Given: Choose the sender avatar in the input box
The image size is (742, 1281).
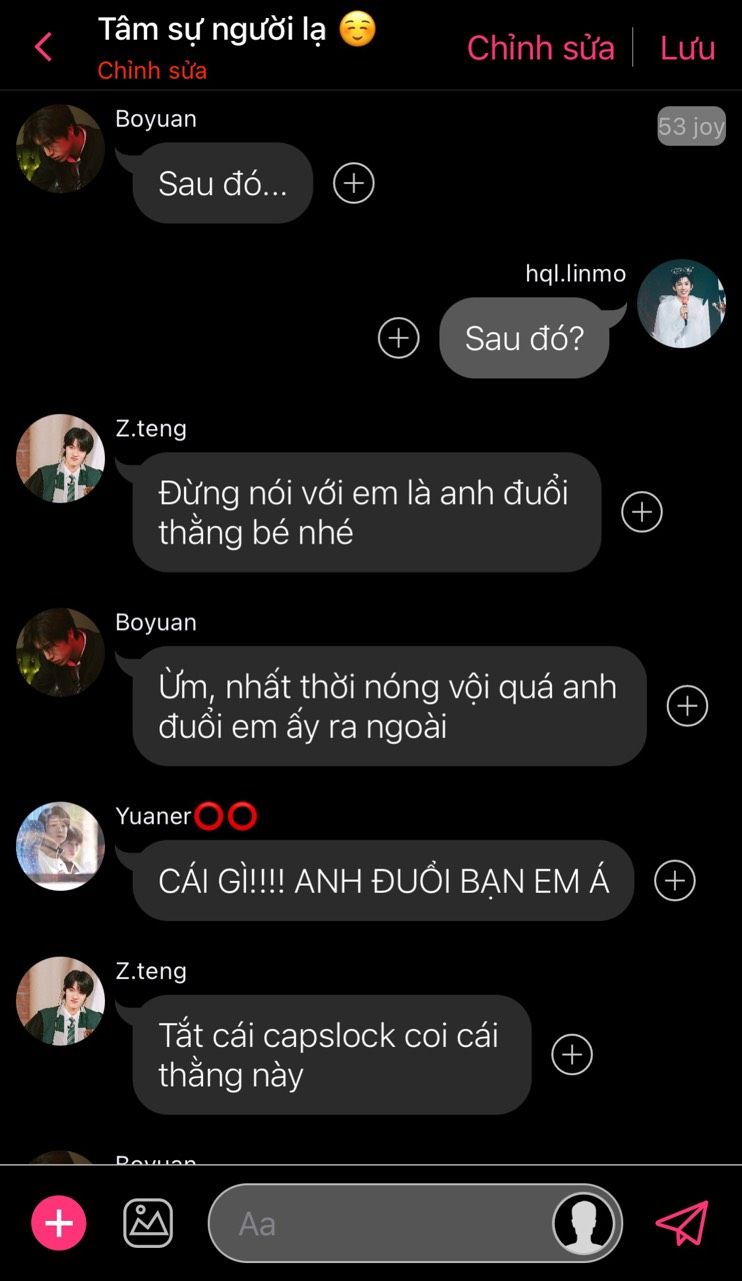Looking at the screenshot, I should (584, 1223).
